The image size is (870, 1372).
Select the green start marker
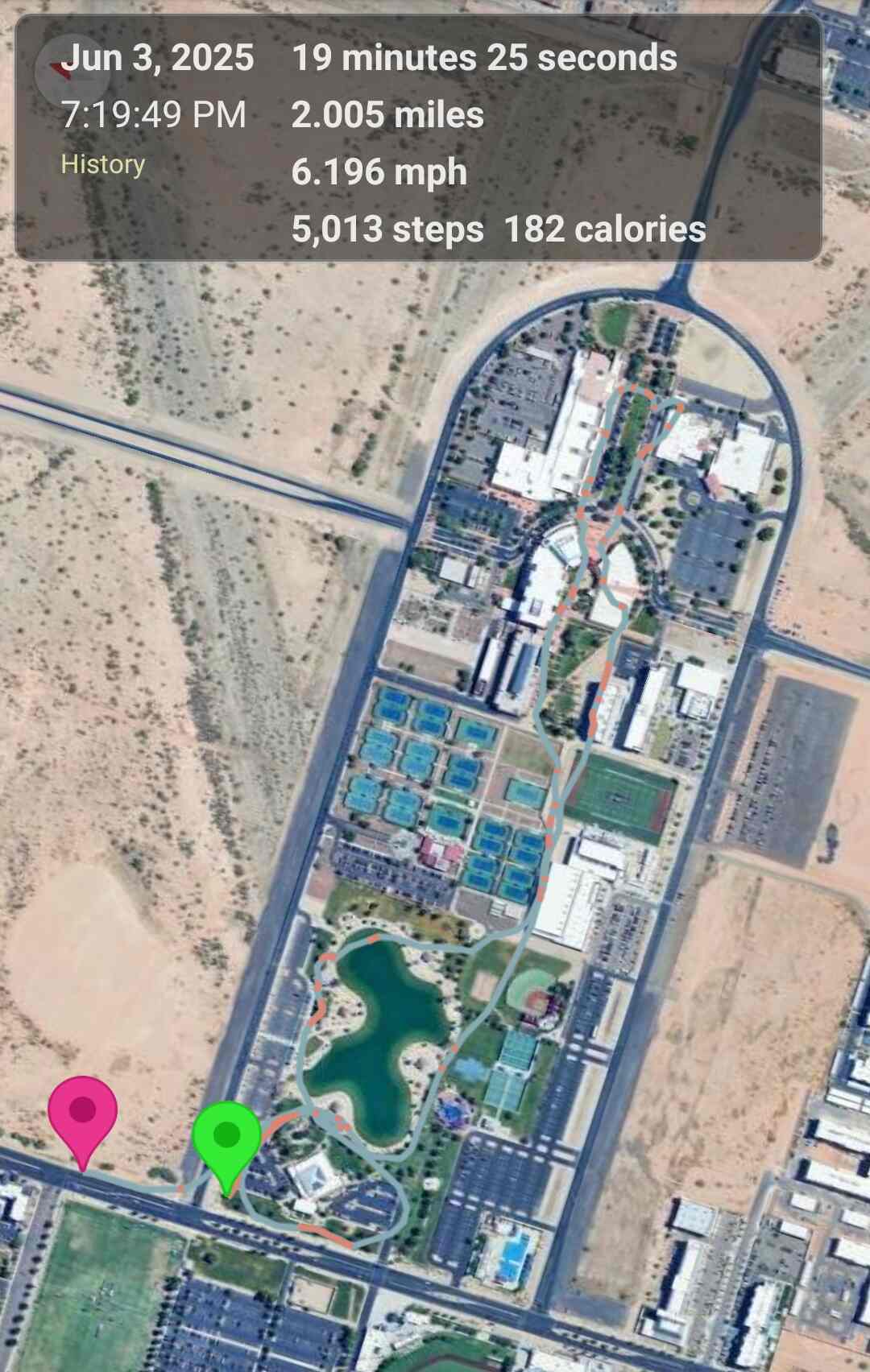226,1137
